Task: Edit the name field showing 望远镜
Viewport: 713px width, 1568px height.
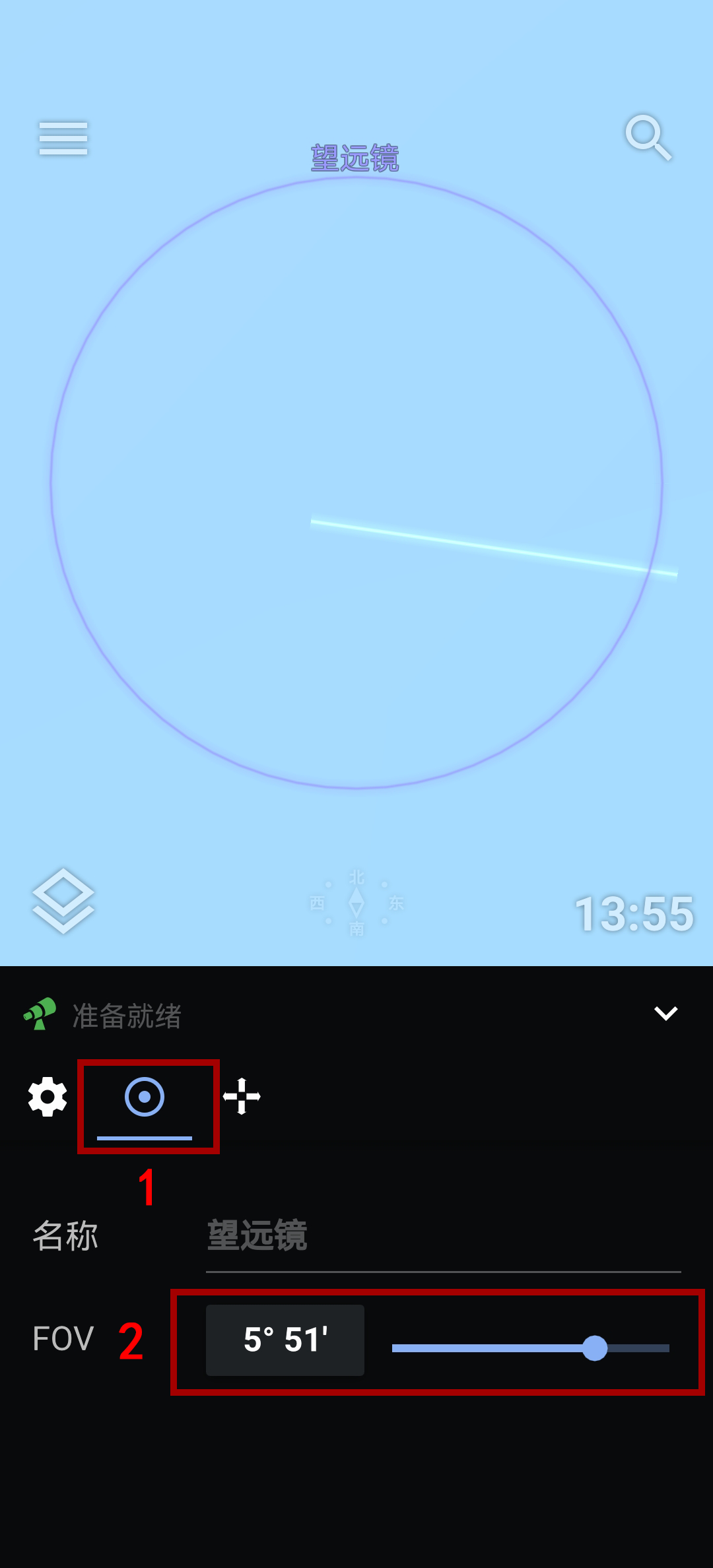Action: click(x=442, y=1235)
